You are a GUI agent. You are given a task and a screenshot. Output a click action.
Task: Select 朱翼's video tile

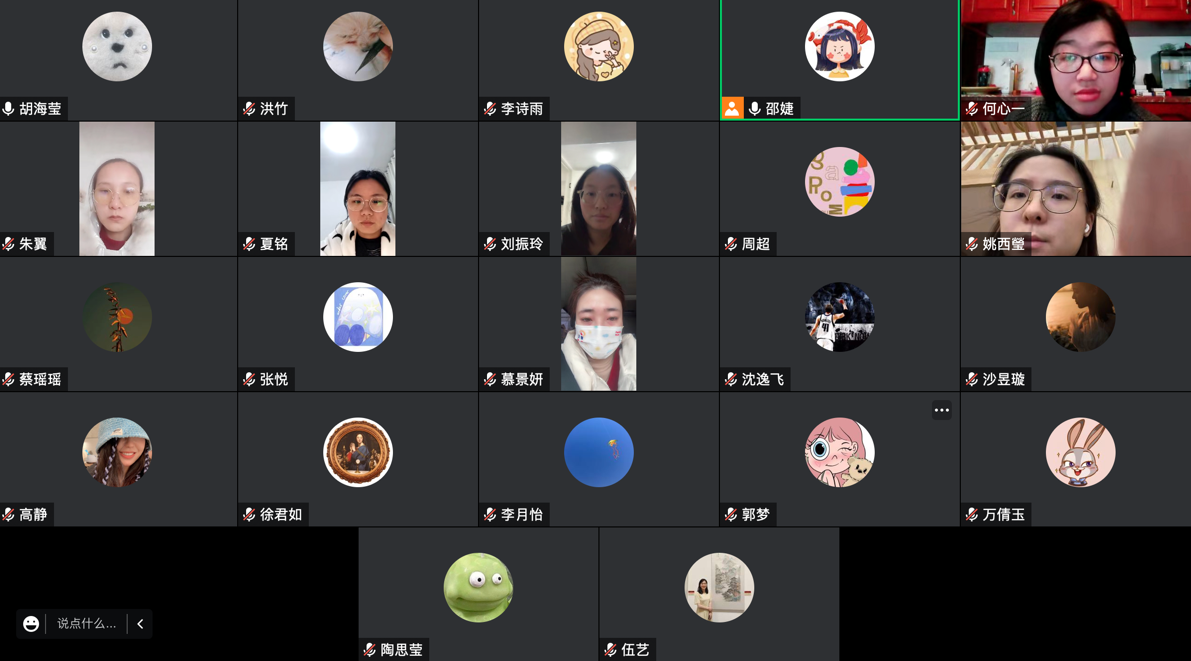point(117,189)
